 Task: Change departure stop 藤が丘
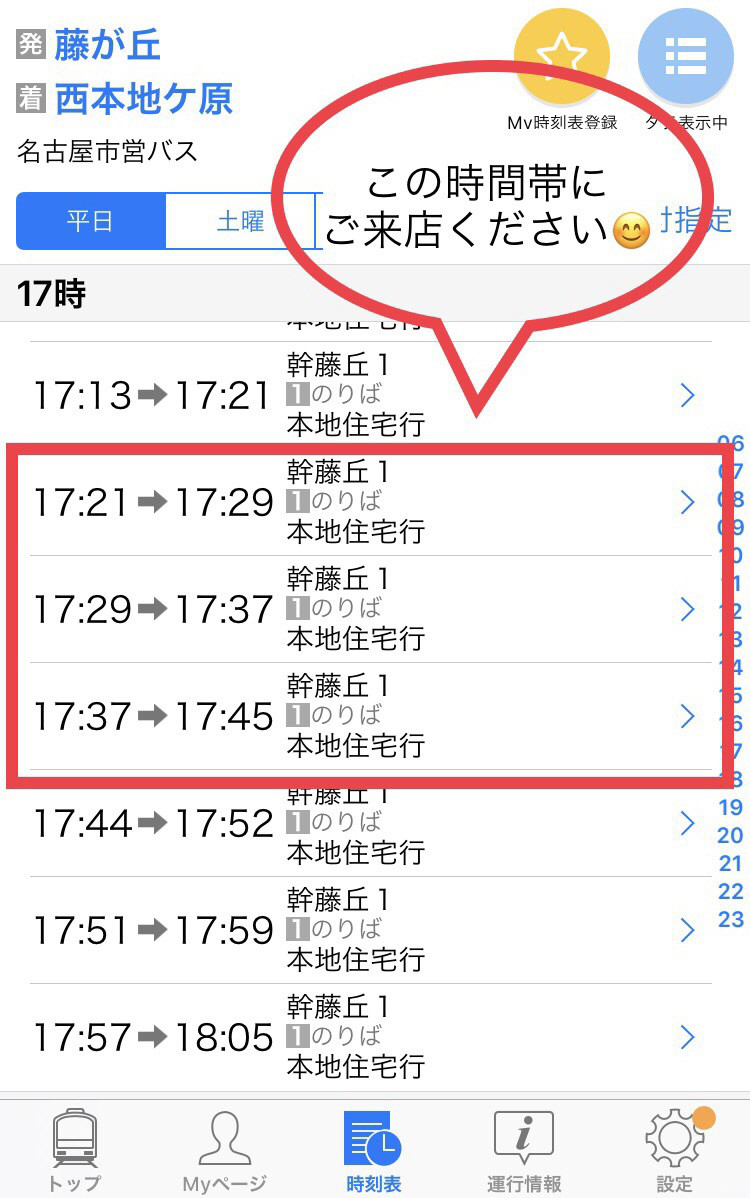107,45
